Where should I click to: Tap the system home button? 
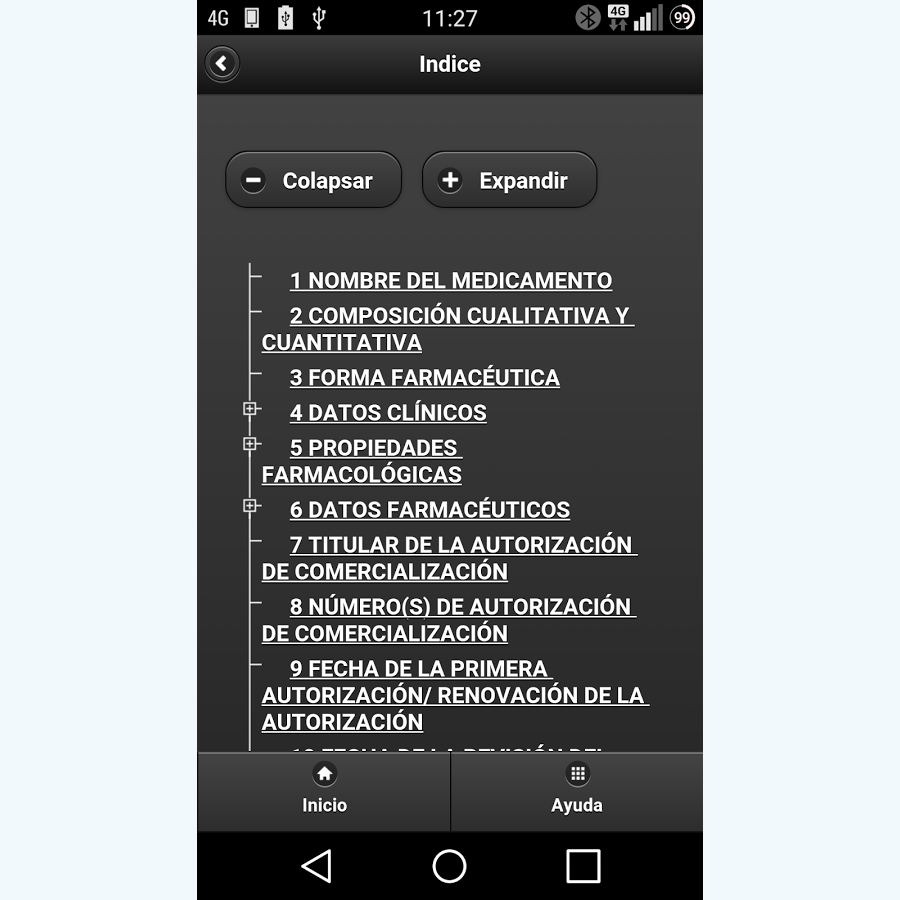[x=449, y=866]
